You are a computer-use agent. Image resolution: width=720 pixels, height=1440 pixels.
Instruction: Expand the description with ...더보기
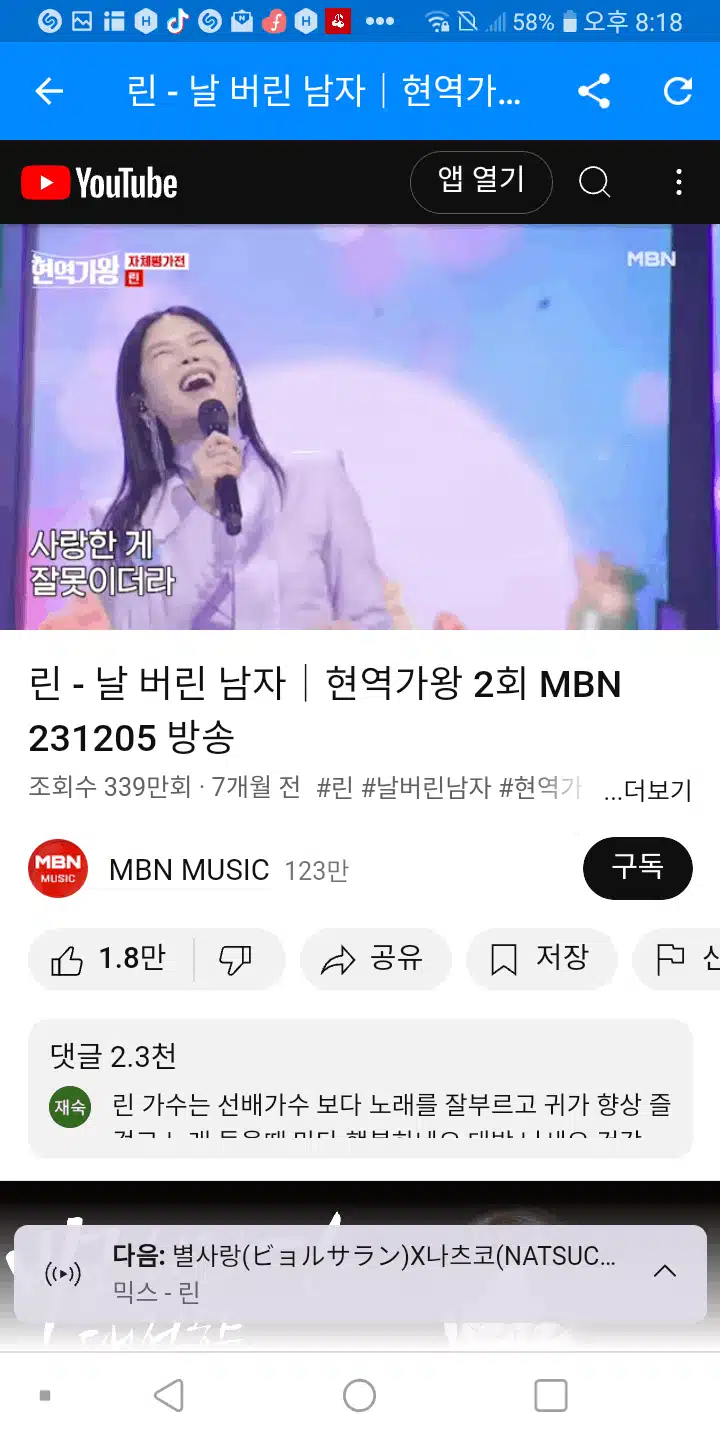tap(647, 791)
